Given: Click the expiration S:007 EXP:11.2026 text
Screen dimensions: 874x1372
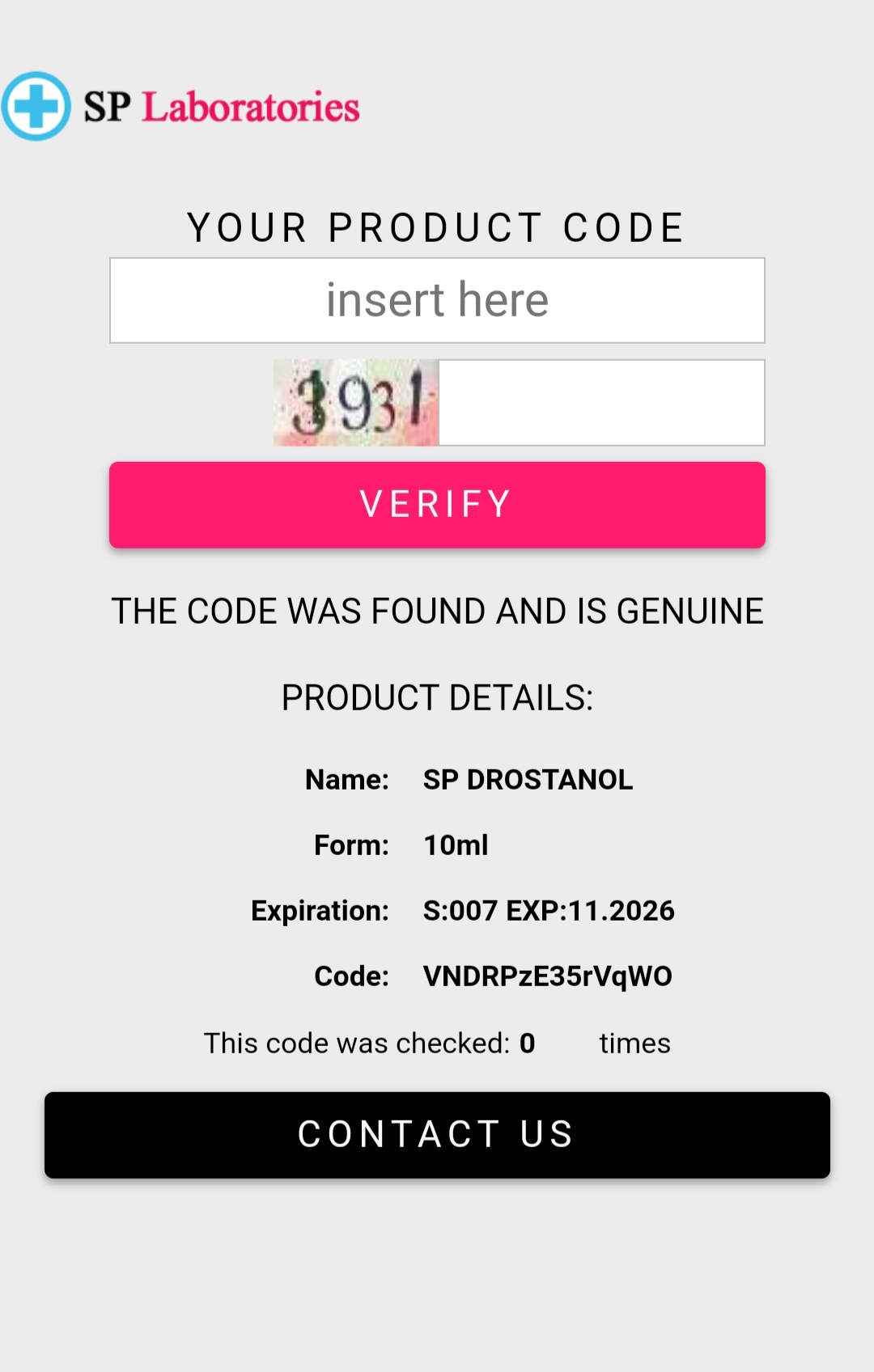Looking at the screenshot, I should (x=550, y=911).
